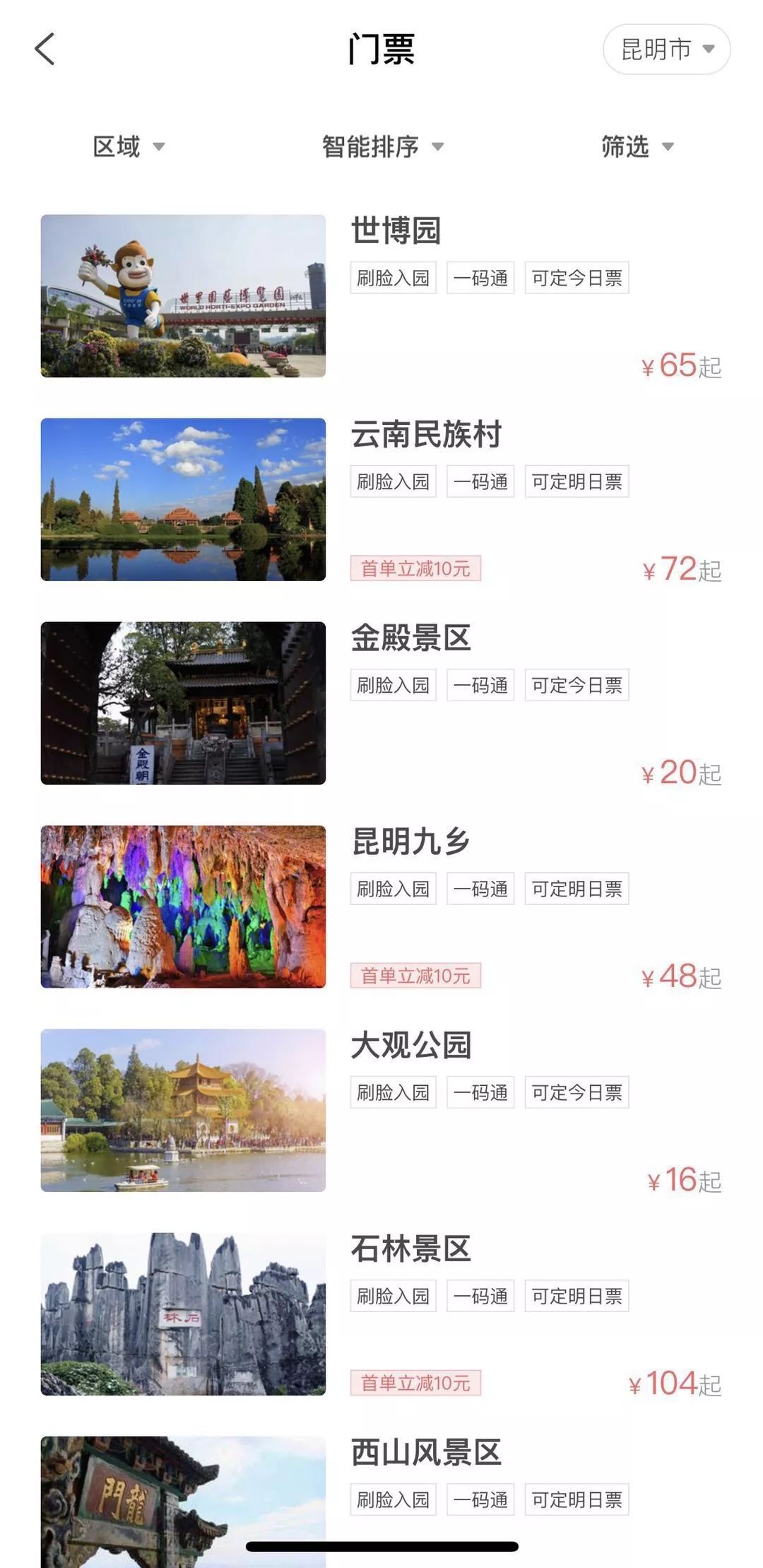Expand the 筛选 filter menu
The image size is (763, 1568).
[637, 146]
